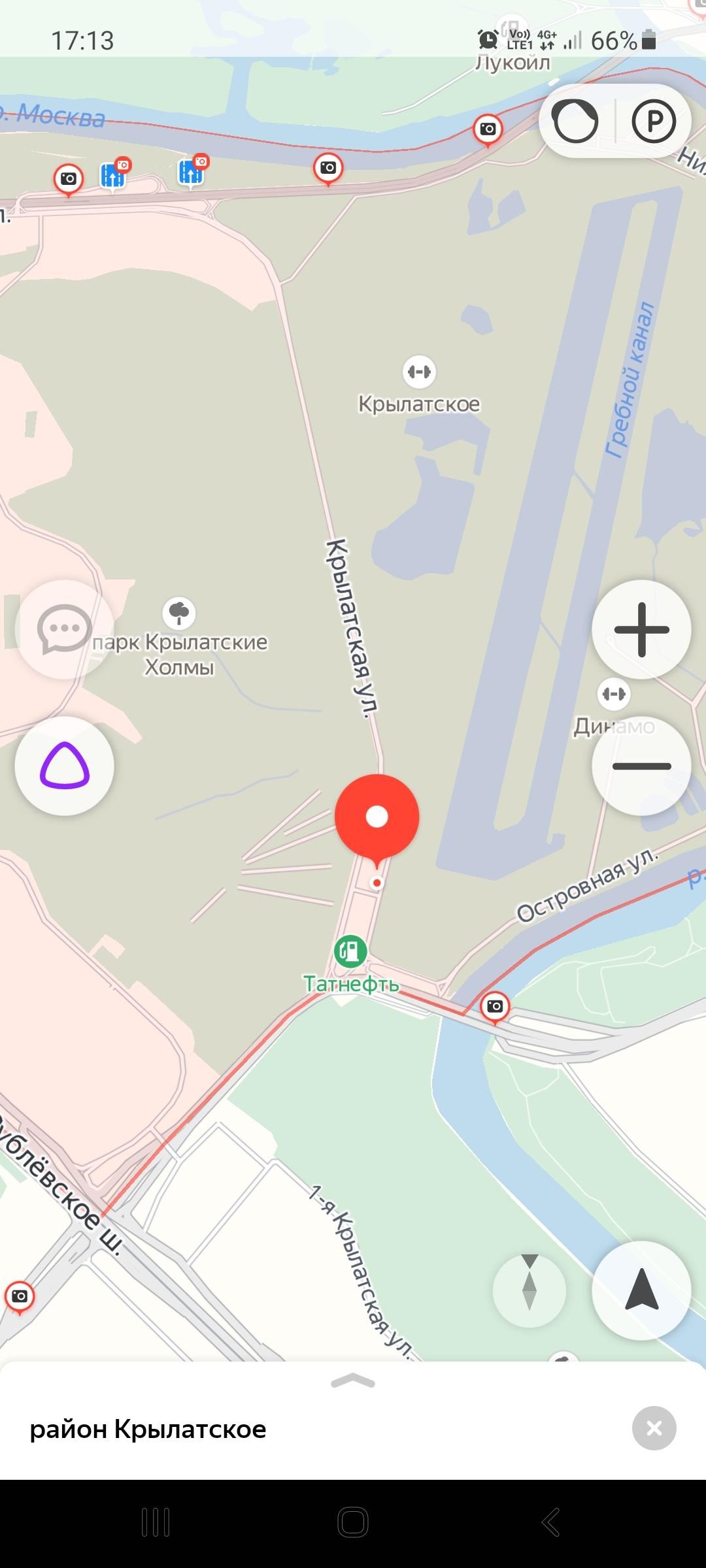Open the Динамо sports marker

[x=614, y=694]
